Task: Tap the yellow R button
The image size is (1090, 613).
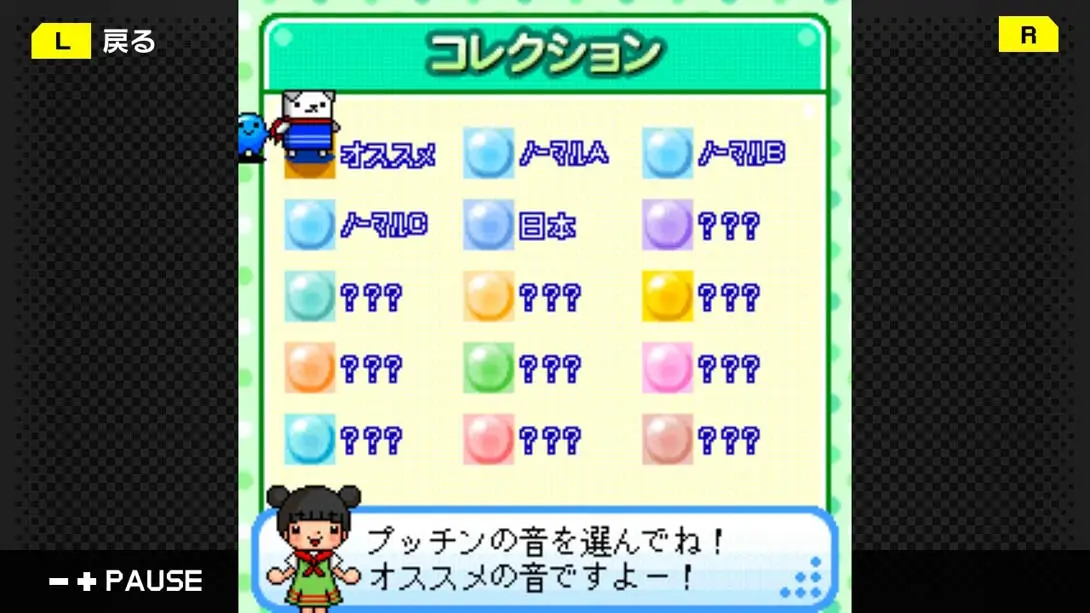Action: click(1027, 35)
